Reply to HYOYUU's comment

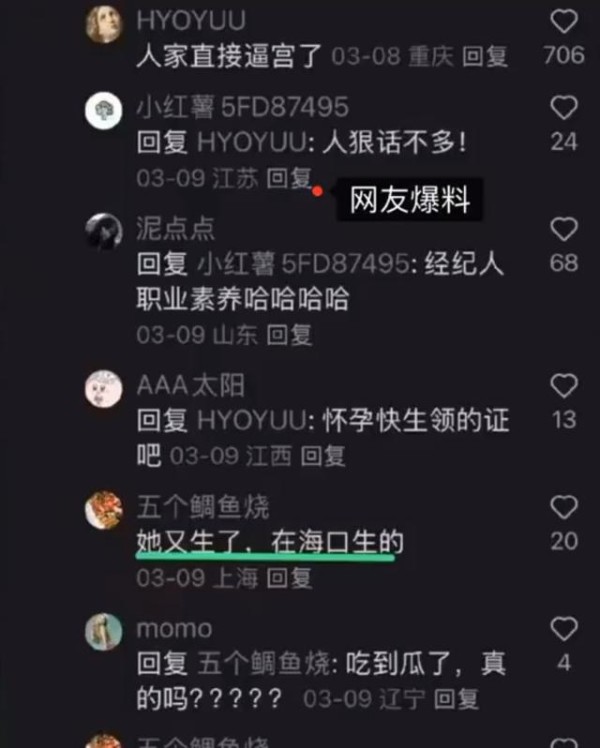pos(484,55)
